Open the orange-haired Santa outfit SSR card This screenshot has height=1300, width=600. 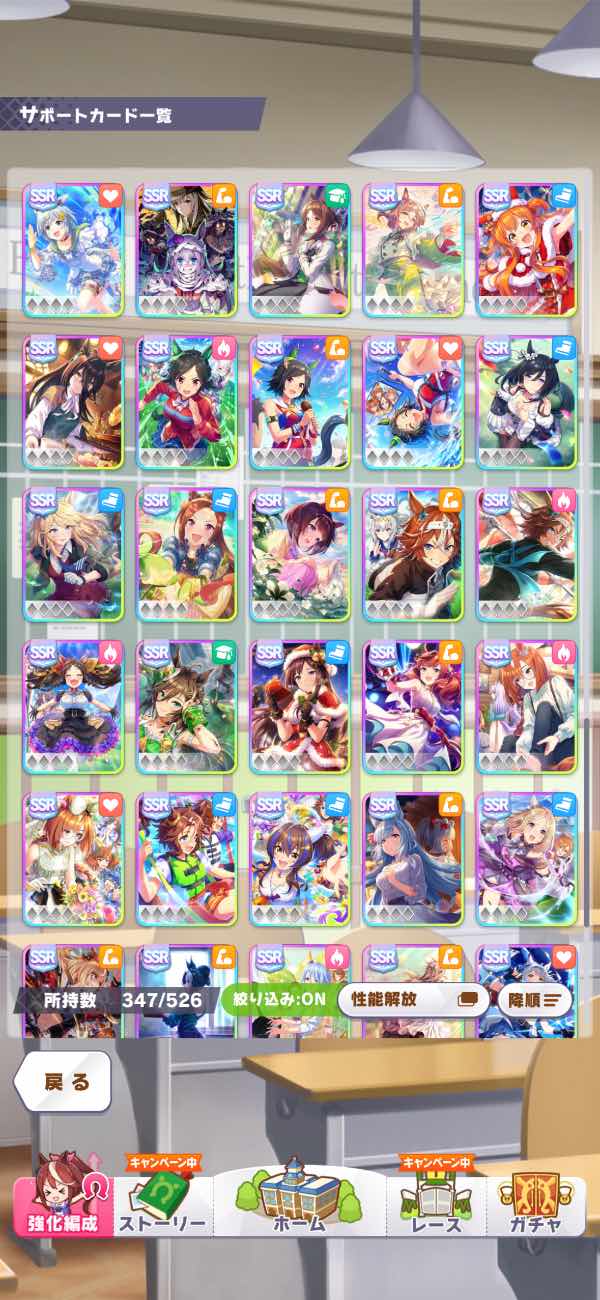coord(526,250)
